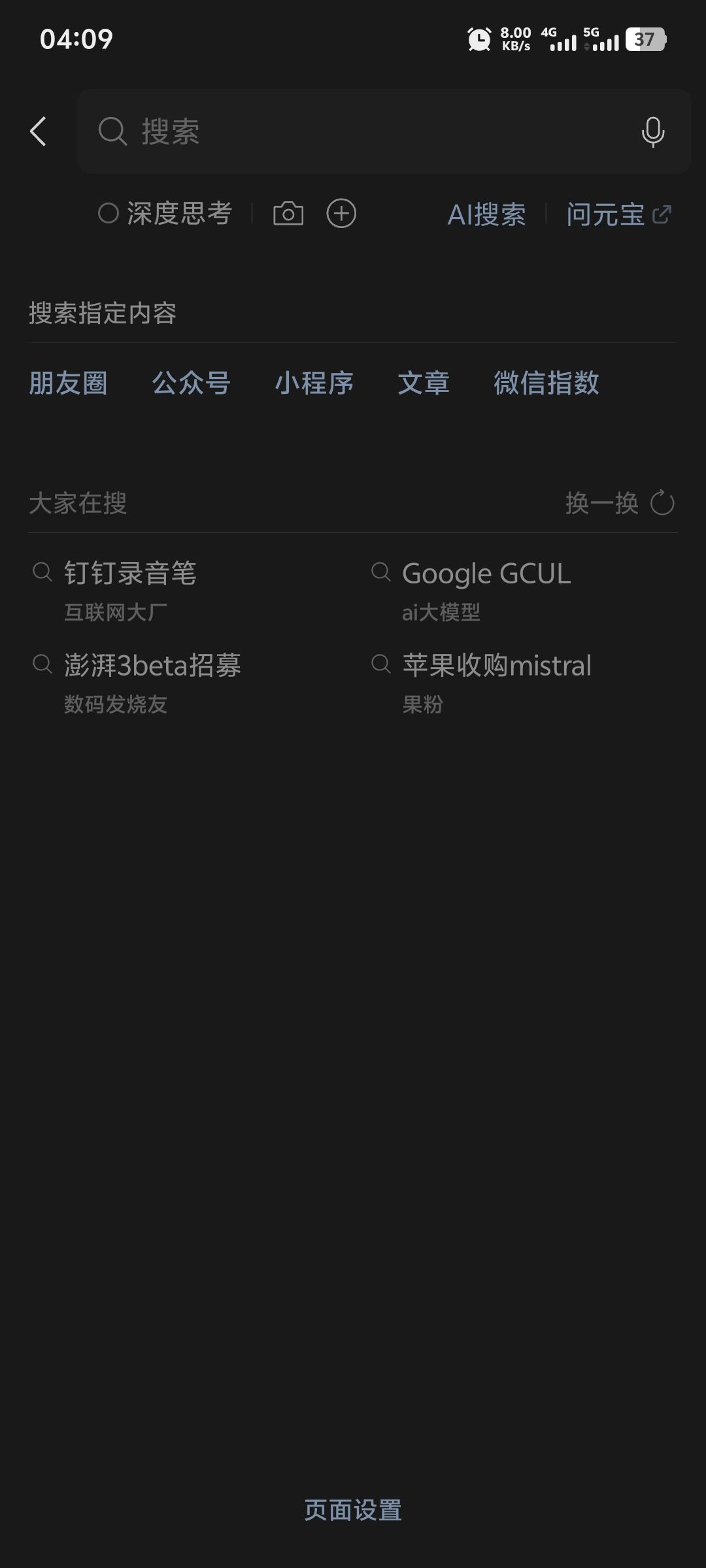Search the trending topic Google GCUL
The width and height of the screenshot is (706, 1568).
(x=486, y=574)
